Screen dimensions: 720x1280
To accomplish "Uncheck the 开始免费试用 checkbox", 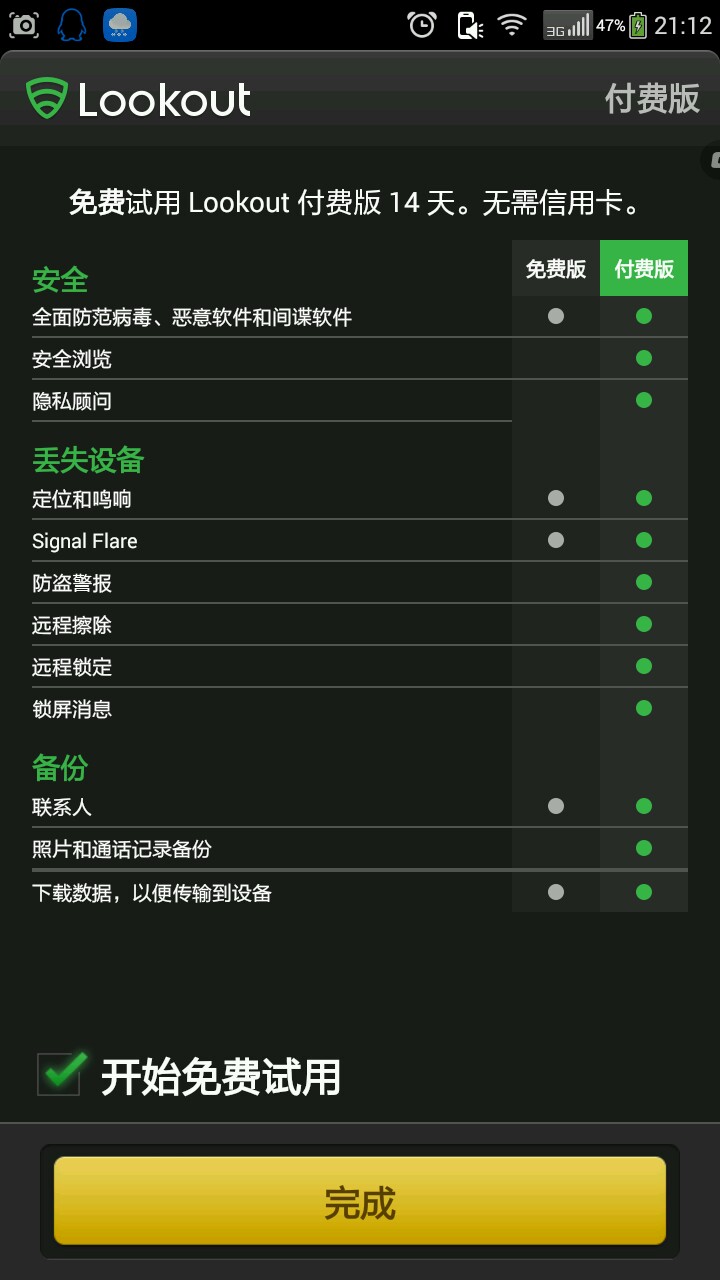I will click(59, 1074).
